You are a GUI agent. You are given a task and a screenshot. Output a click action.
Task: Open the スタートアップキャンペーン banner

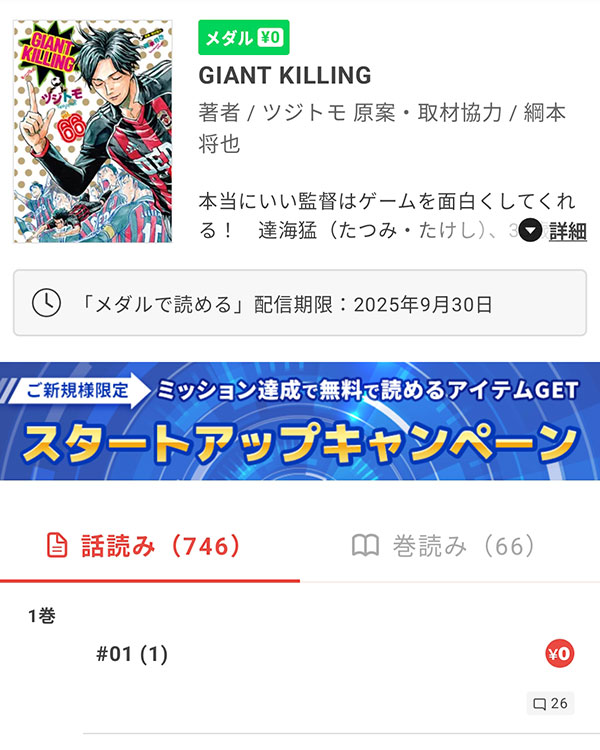click(300, 421)
